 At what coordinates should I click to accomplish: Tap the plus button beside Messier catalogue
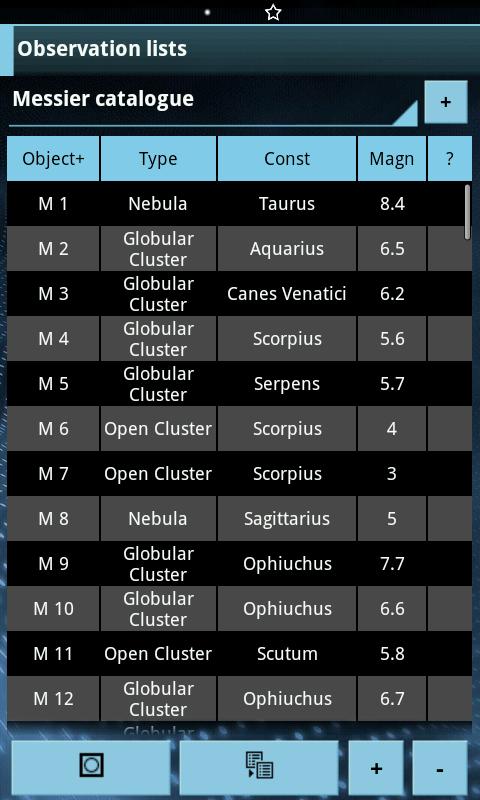[446, 102]
